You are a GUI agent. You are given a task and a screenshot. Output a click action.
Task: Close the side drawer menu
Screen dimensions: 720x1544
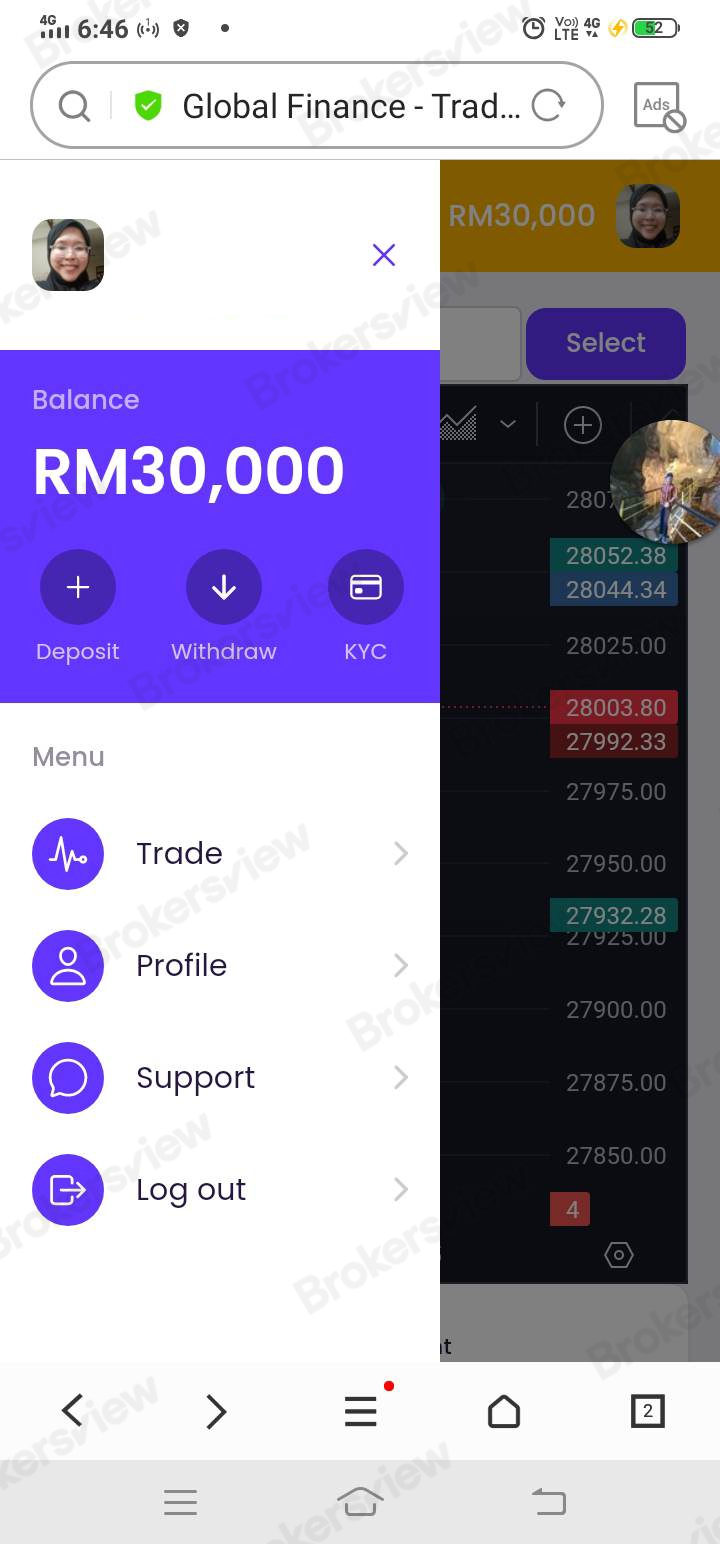[x=384, y=255]
